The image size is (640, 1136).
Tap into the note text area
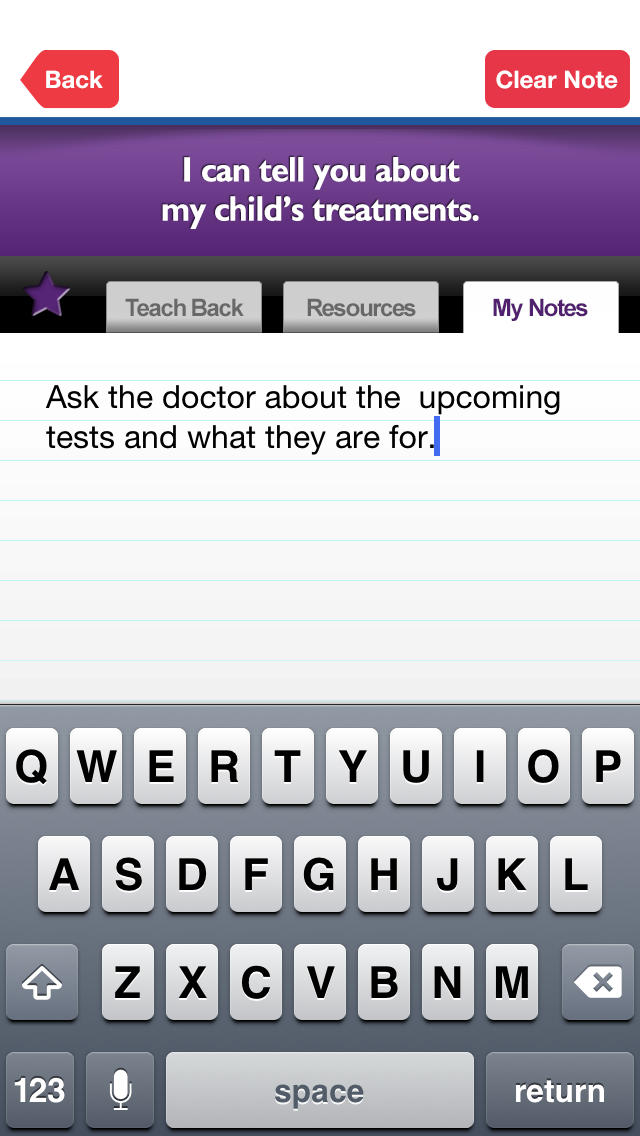click(x=320, y=518)
